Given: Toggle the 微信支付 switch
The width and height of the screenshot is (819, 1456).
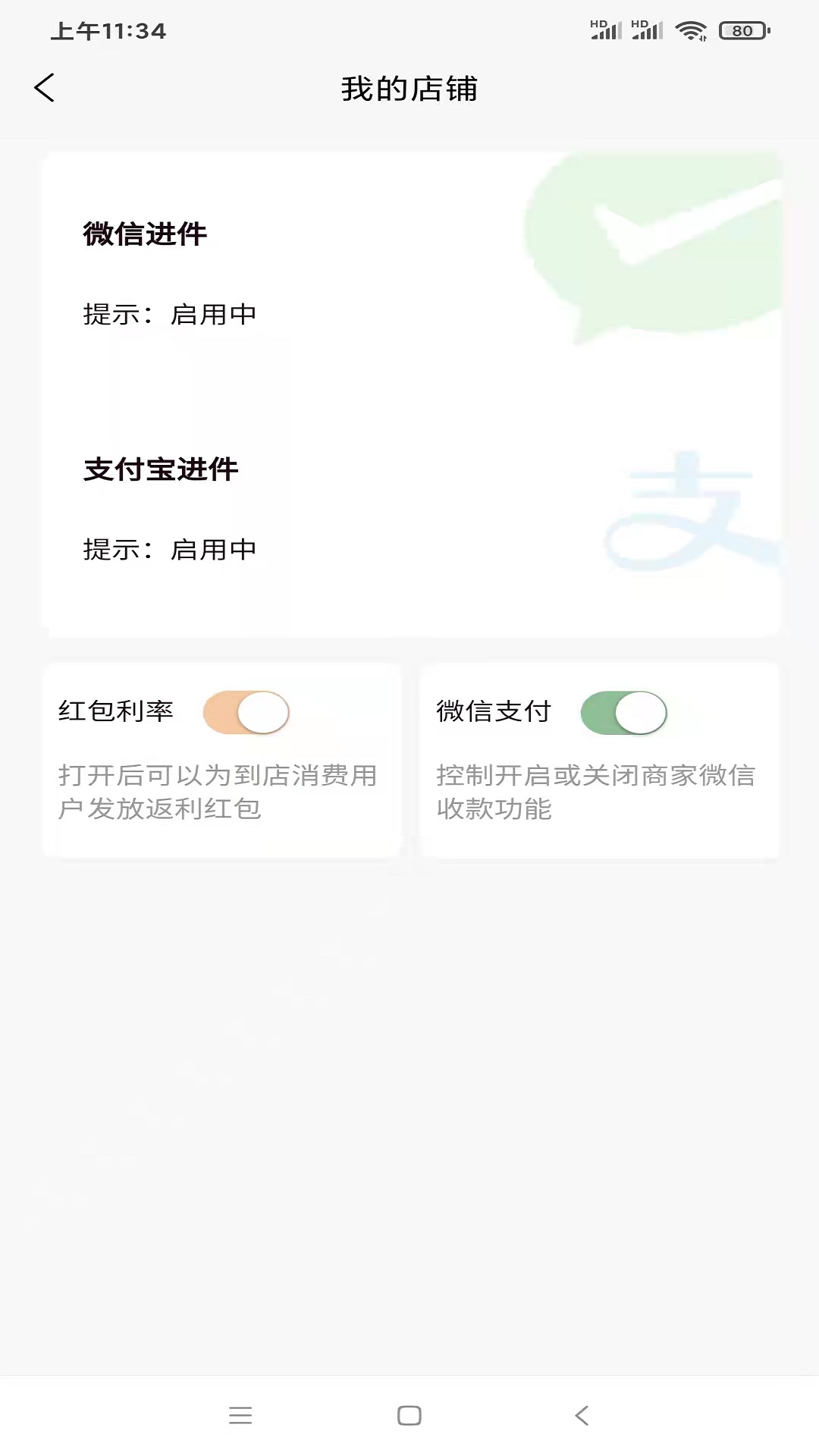Looking at the screenshot, I should click(x=623, y=712).
